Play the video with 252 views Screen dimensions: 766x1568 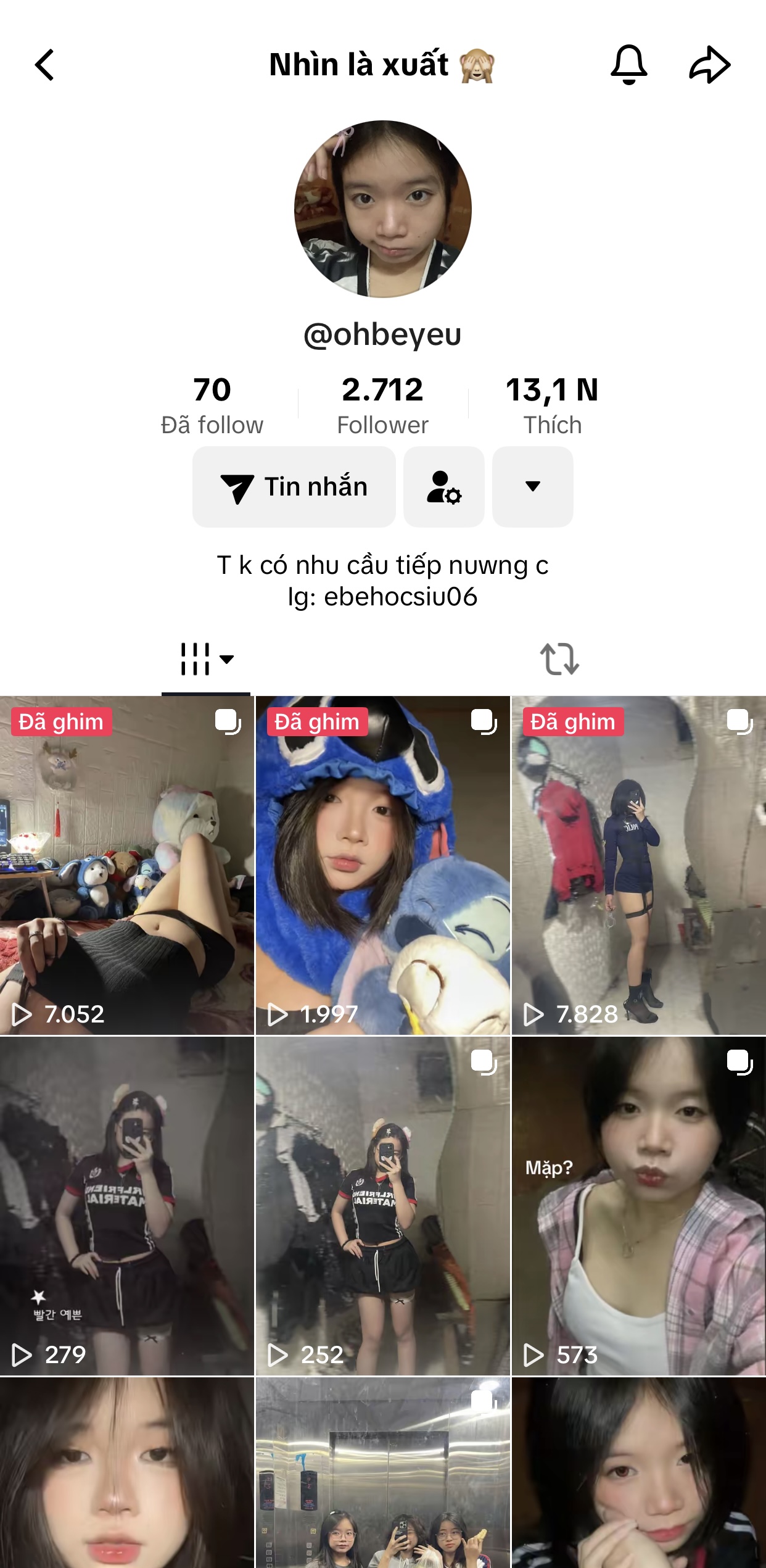(383, 1206)
